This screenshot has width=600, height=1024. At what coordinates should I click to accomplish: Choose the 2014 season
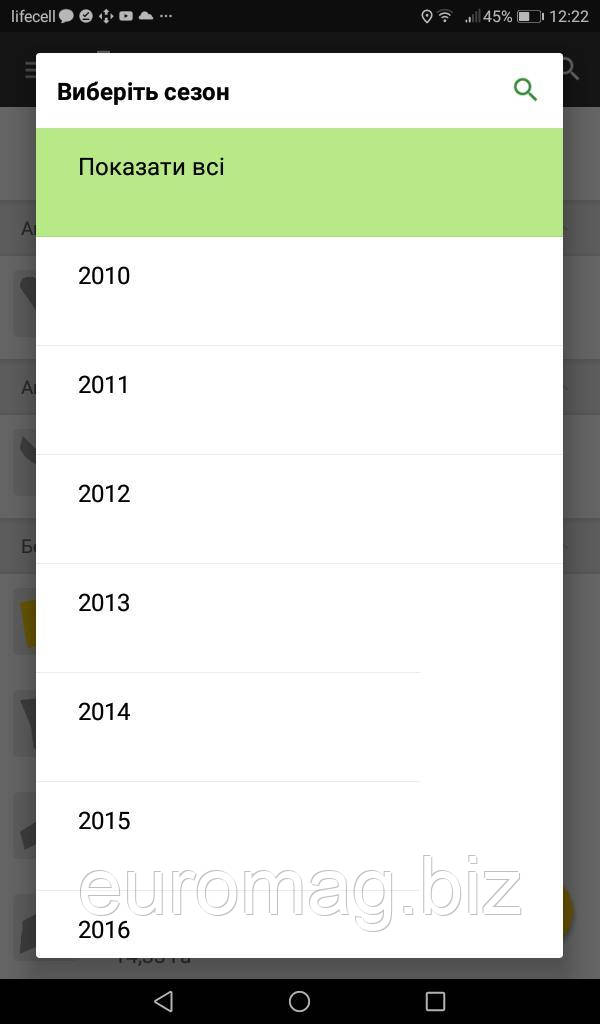point(299,726)
